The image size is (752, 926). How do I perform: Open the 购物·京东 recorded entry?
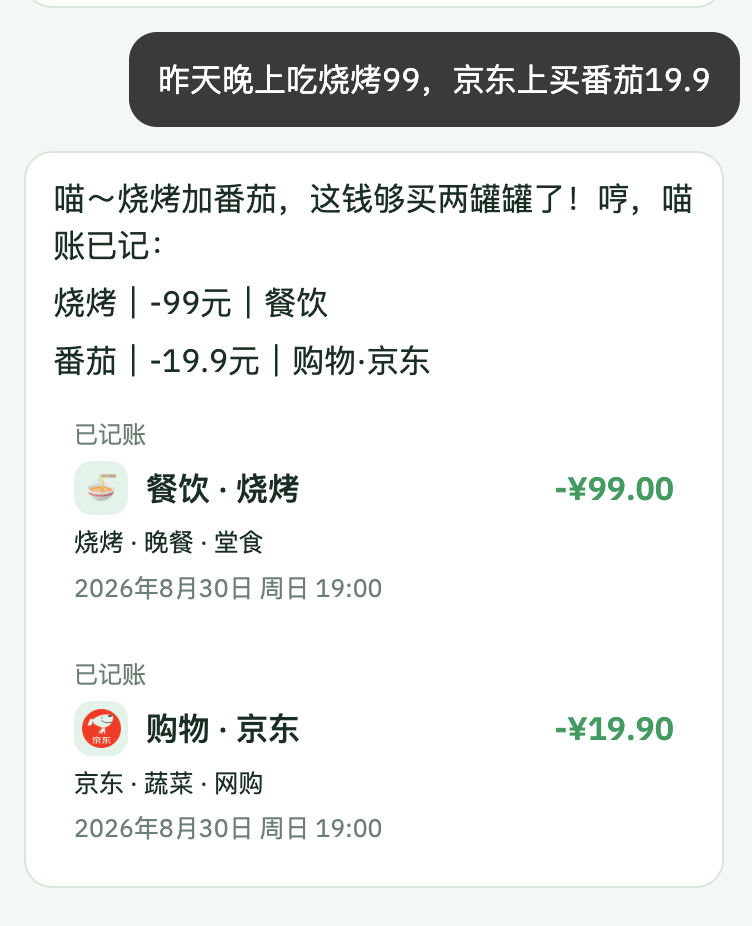[x=374, y=752]
